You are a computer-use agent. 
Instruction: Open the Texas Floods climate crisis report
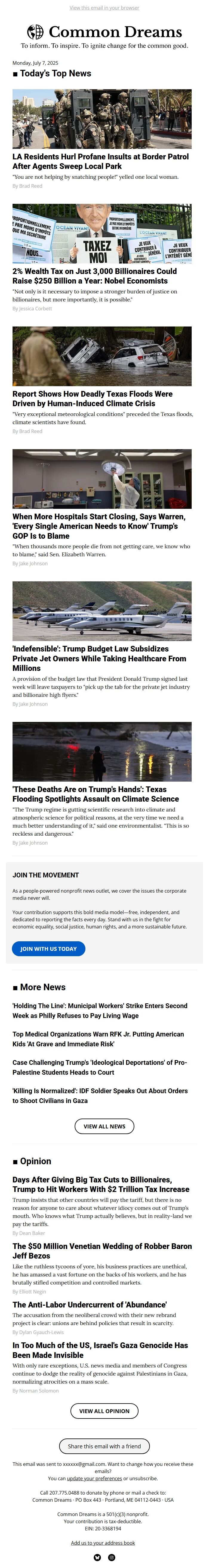[93, 399]
